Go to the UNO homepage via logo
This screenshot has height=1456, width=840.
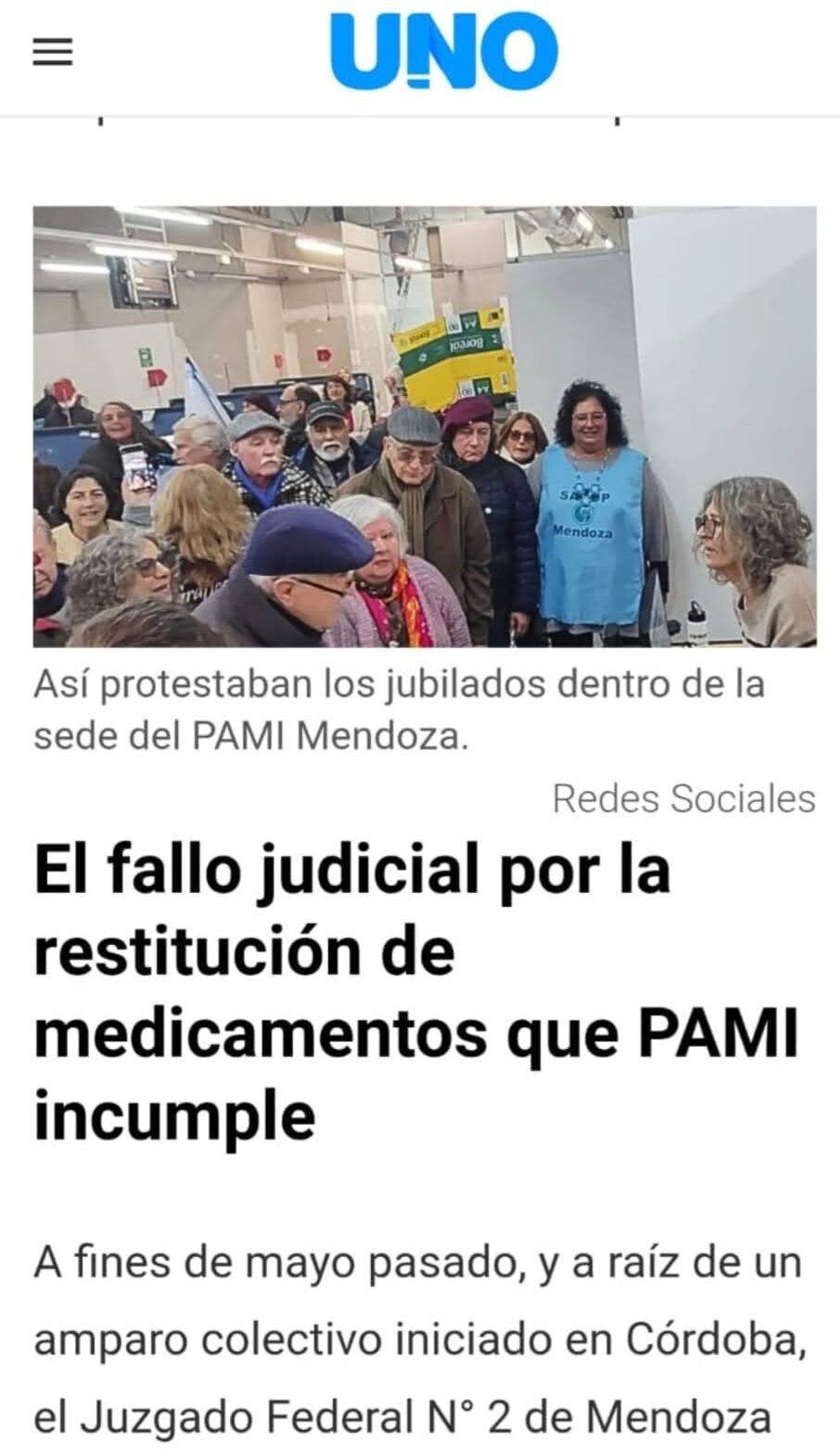[x=444, y=52]
